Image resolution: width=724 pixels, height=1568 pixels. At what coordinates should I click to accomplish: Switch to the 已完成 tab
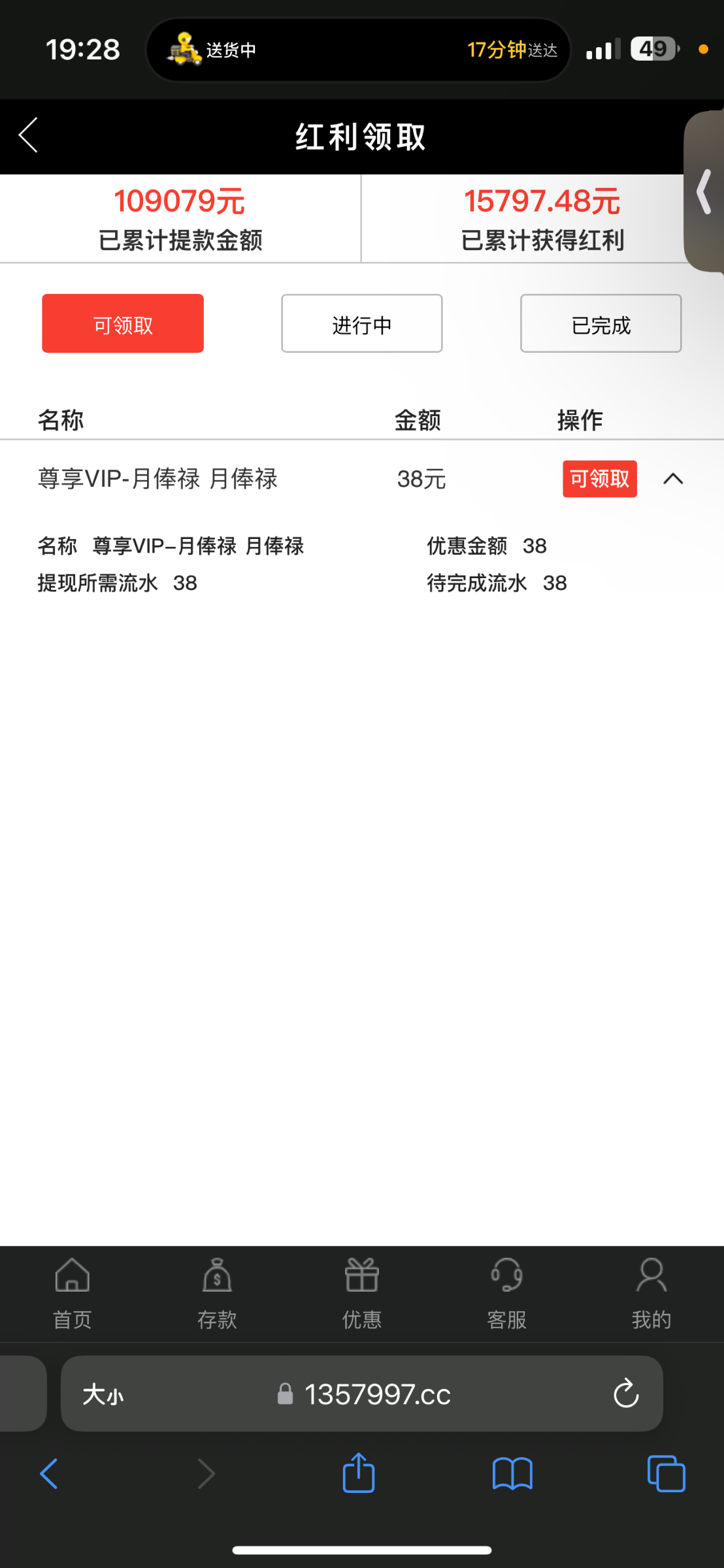point(601,324)
